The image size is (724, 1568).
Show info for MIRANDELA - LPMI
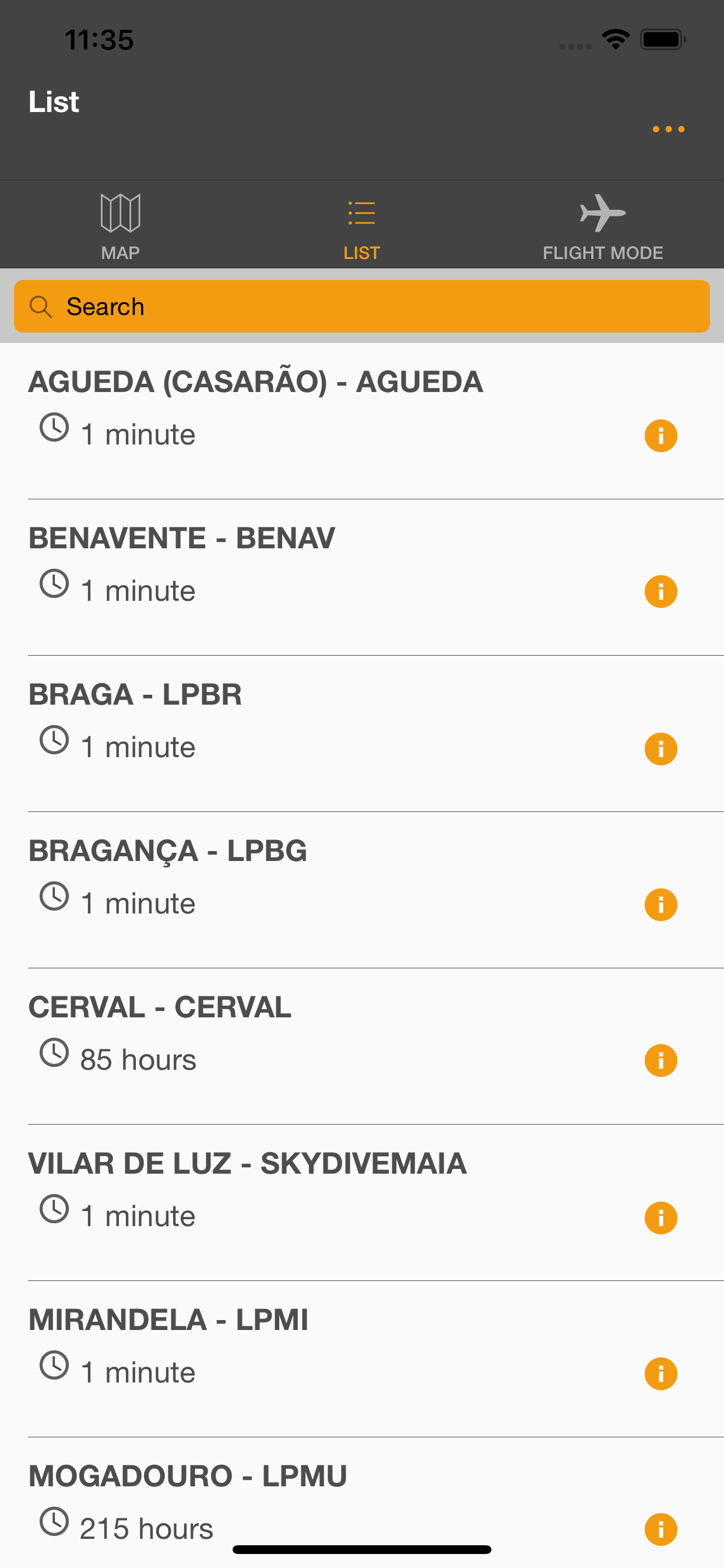tap(660, 1374)
